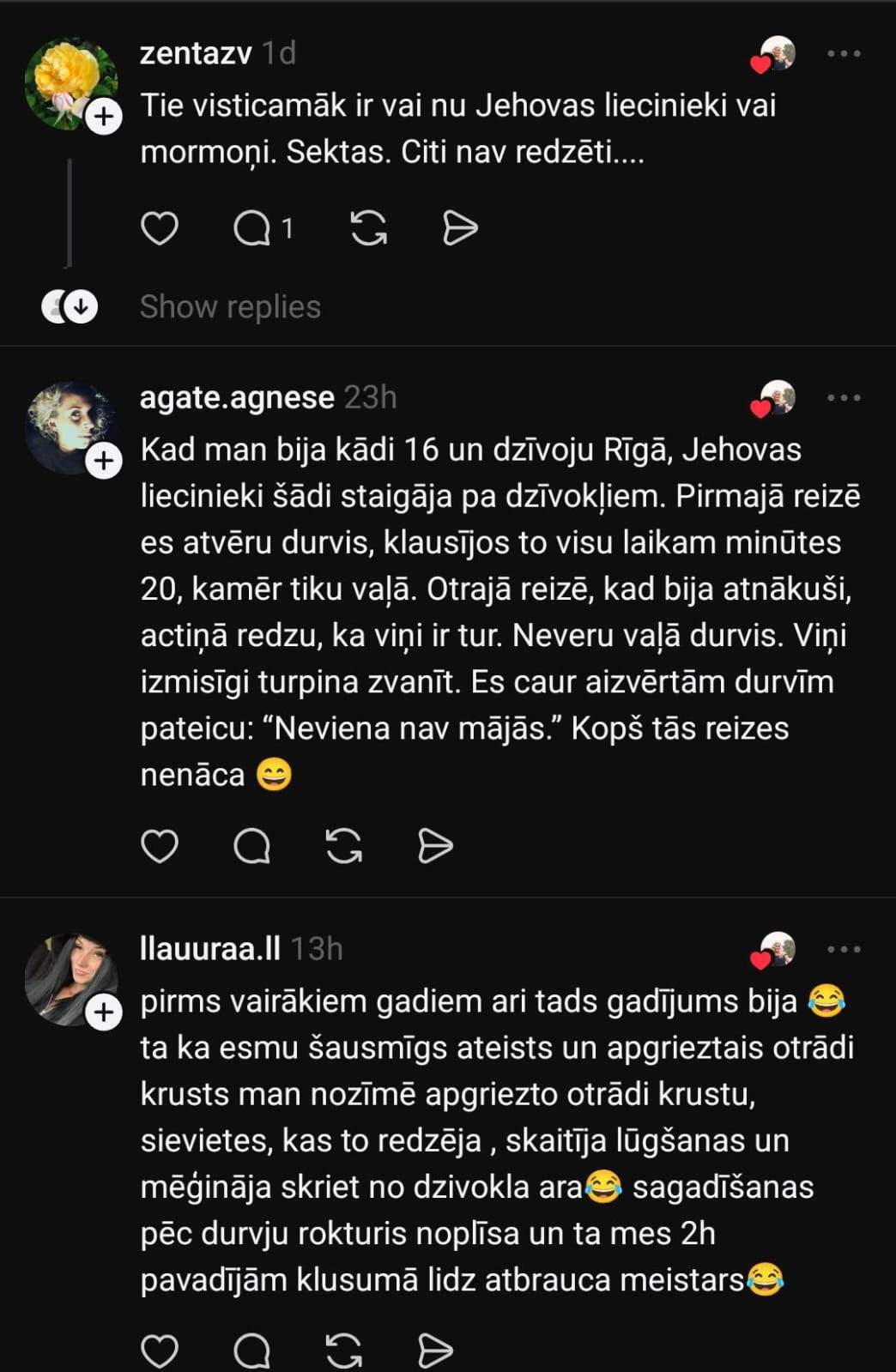Reply to zentazv's comment
Image resolution: width=896 pixels, height=1372 pixels.
[x=252, y=228]
